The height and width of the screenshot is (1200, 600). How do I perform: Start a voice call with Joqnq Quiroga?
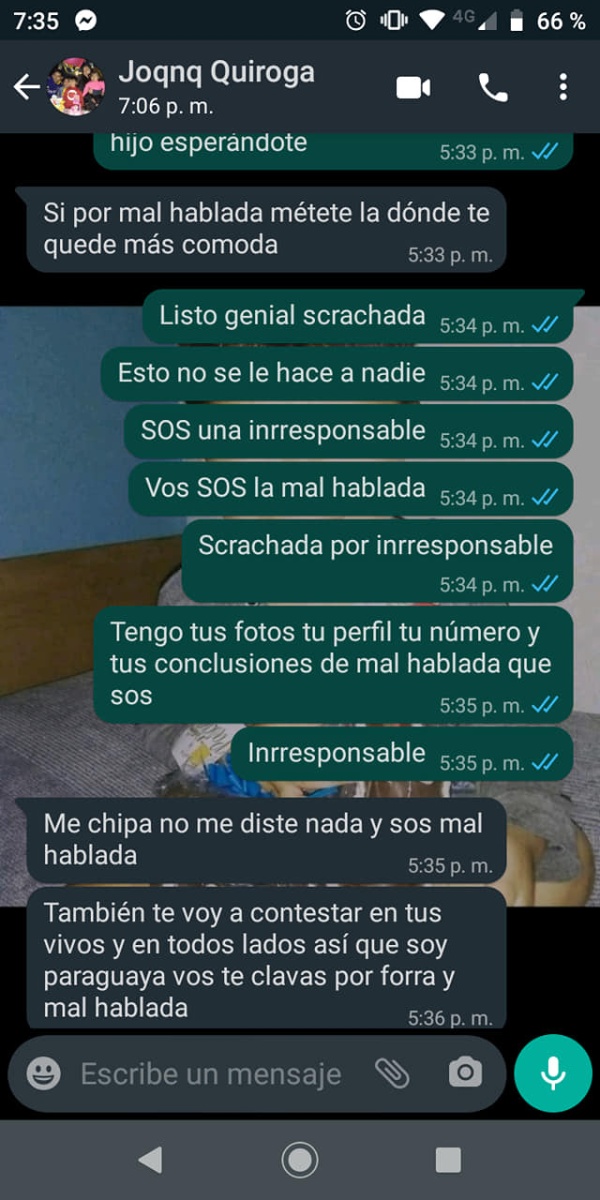tap(493, 88)
